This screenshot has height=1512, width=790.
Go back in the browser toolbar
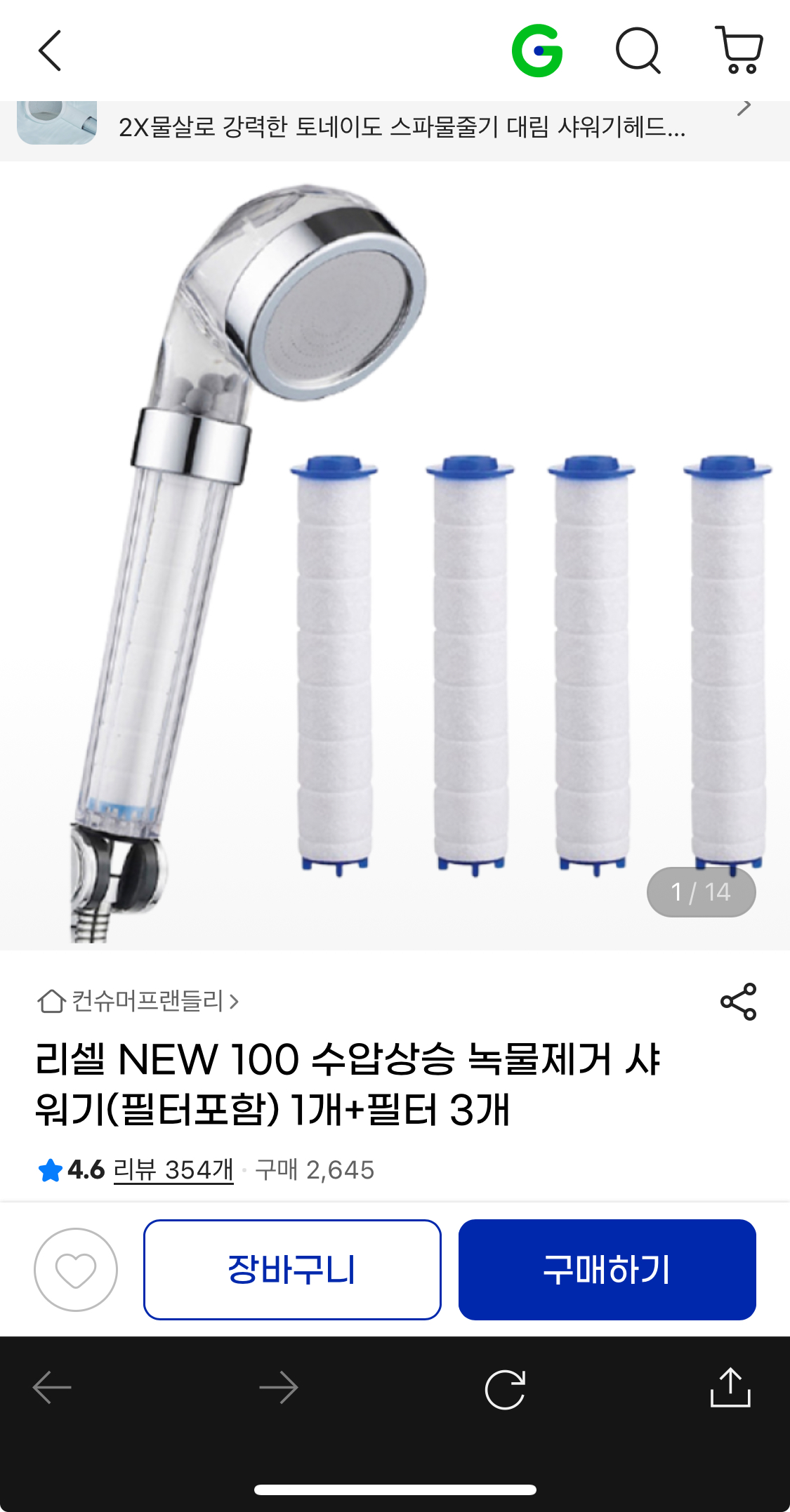coord(52,1388)
